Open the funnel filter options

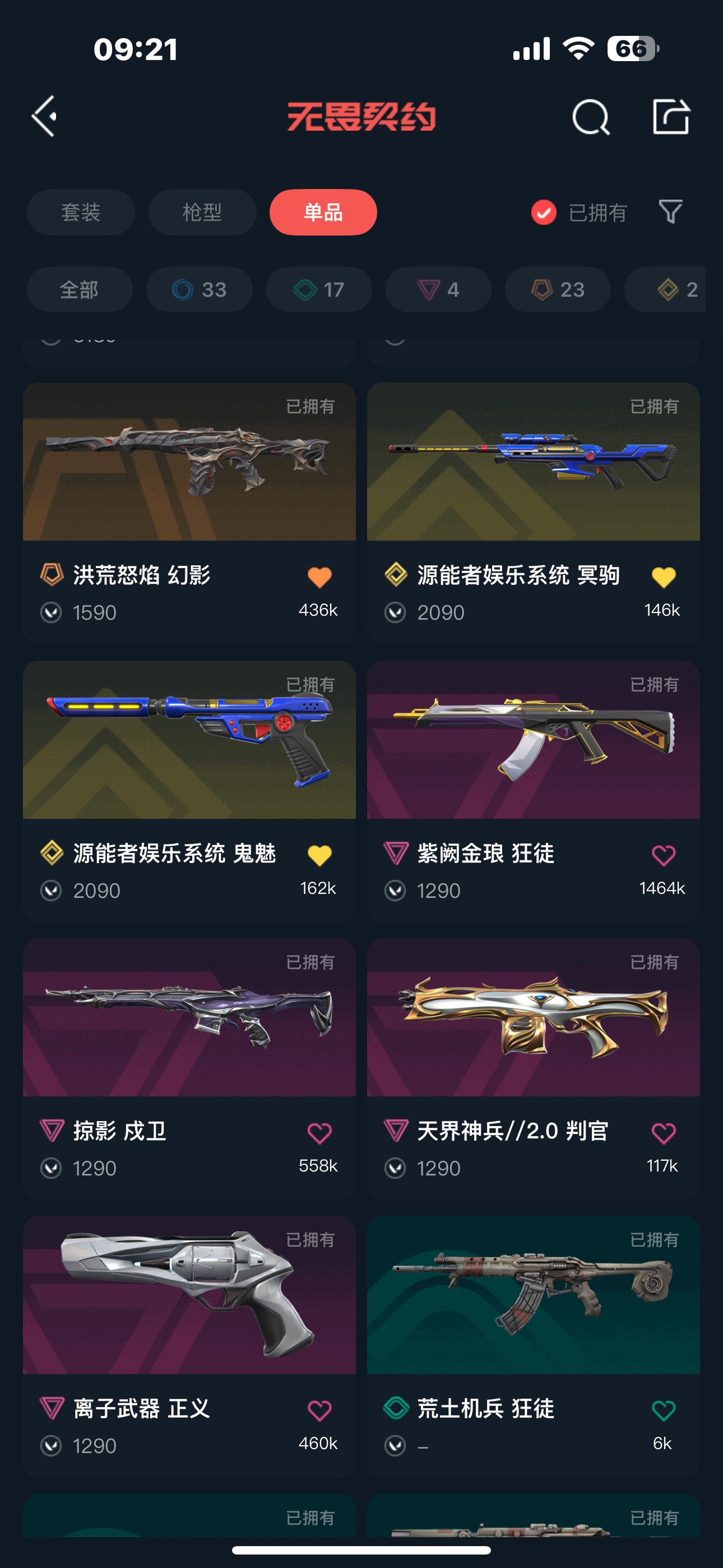[x=671, y=212]
